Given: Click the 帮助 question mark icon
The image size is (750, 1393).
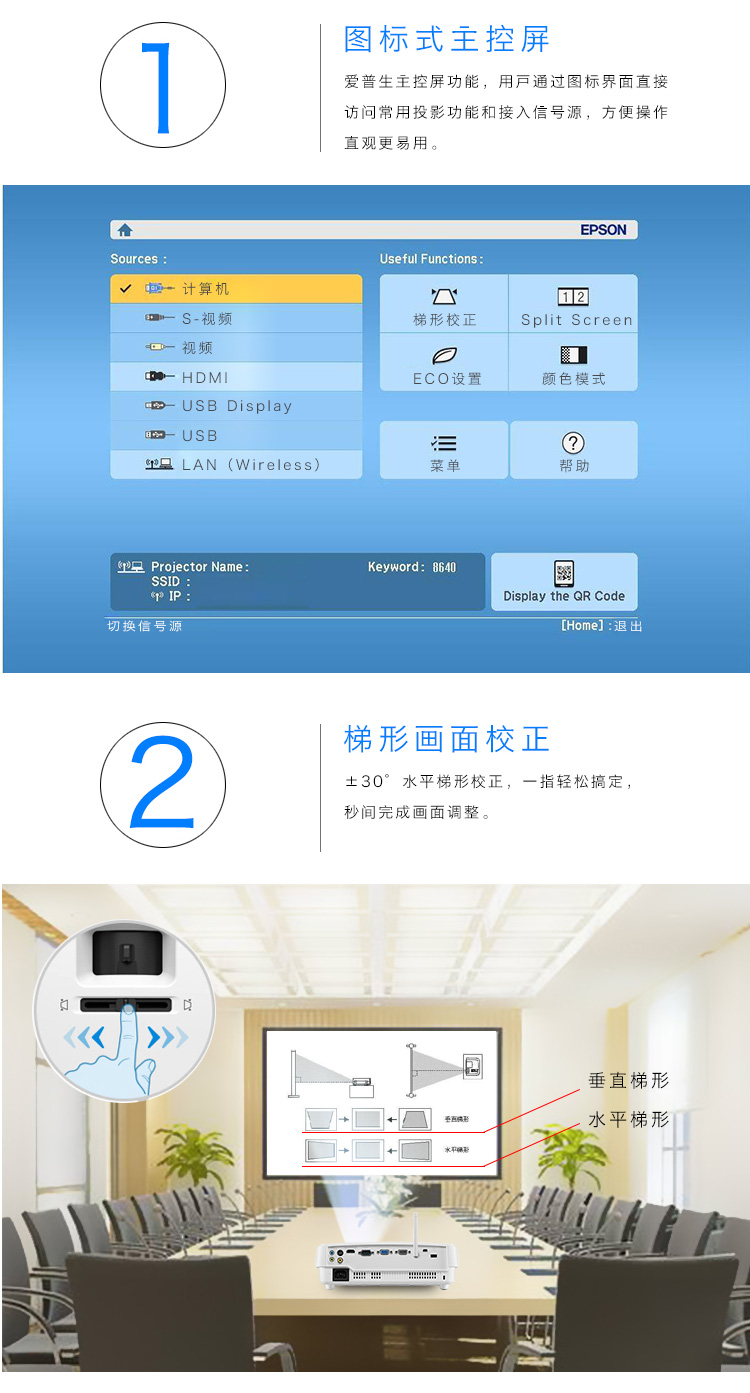Looking at the screenshot, I should 573,450.
